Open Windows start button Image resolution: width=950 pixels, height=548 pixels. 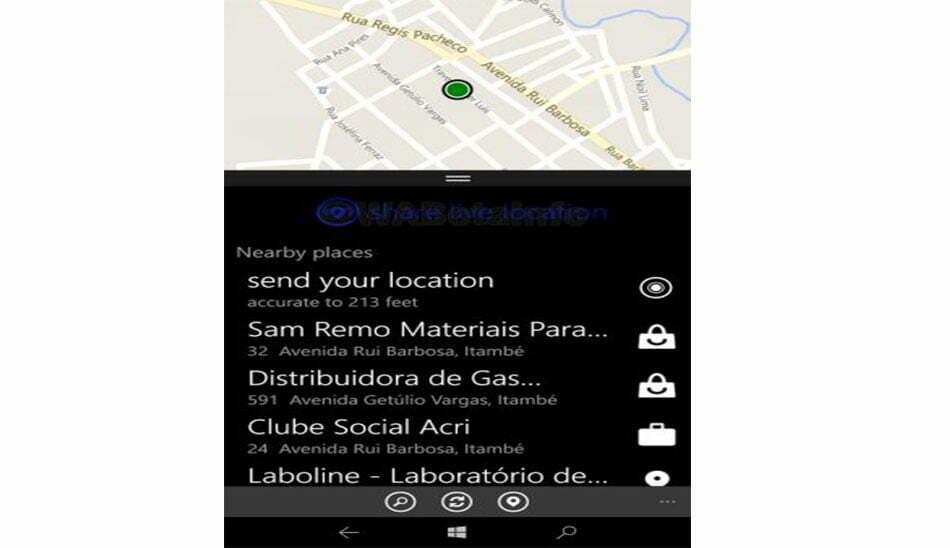pos(457,533)
